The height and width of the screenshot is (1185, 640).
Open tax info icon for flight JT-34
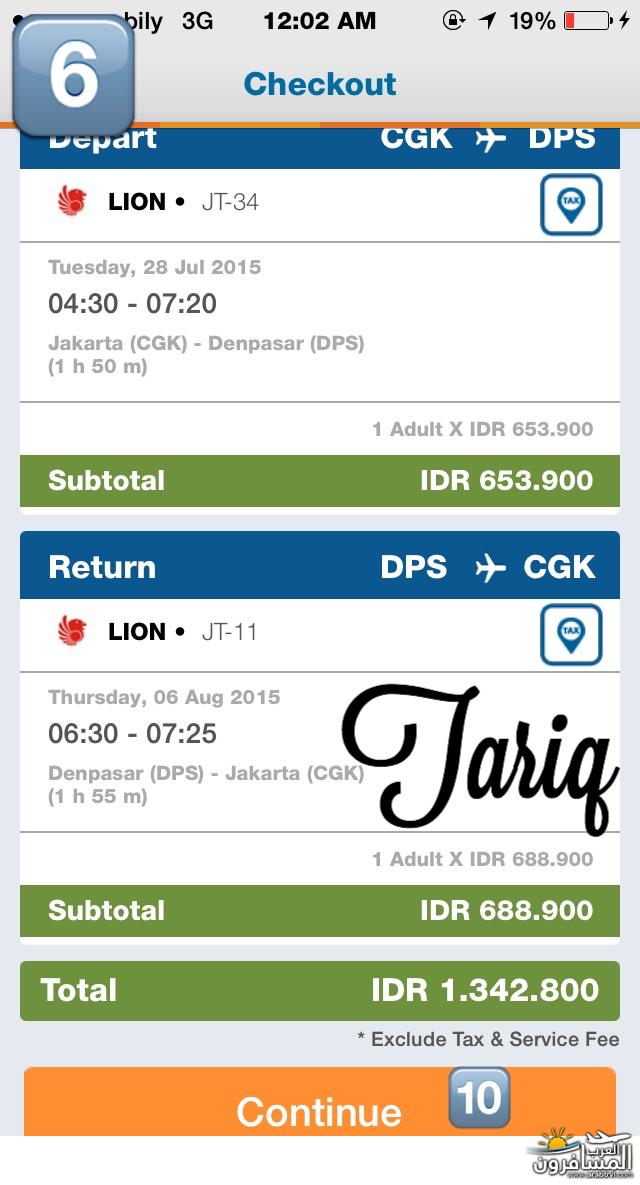point(571,205)
